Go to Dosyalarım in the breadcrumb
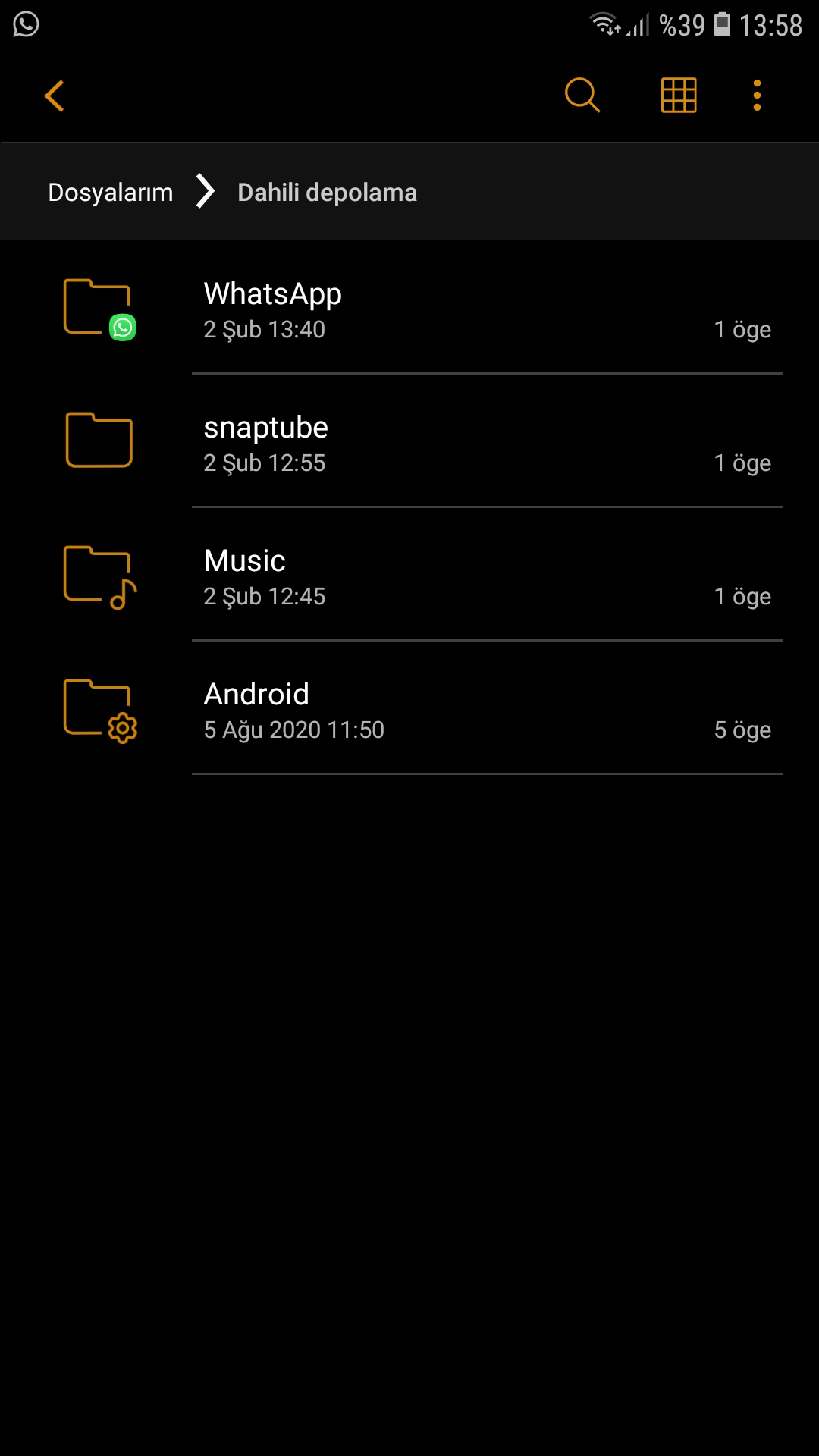Screen dimensions: 819x1456 pos(111,193)
